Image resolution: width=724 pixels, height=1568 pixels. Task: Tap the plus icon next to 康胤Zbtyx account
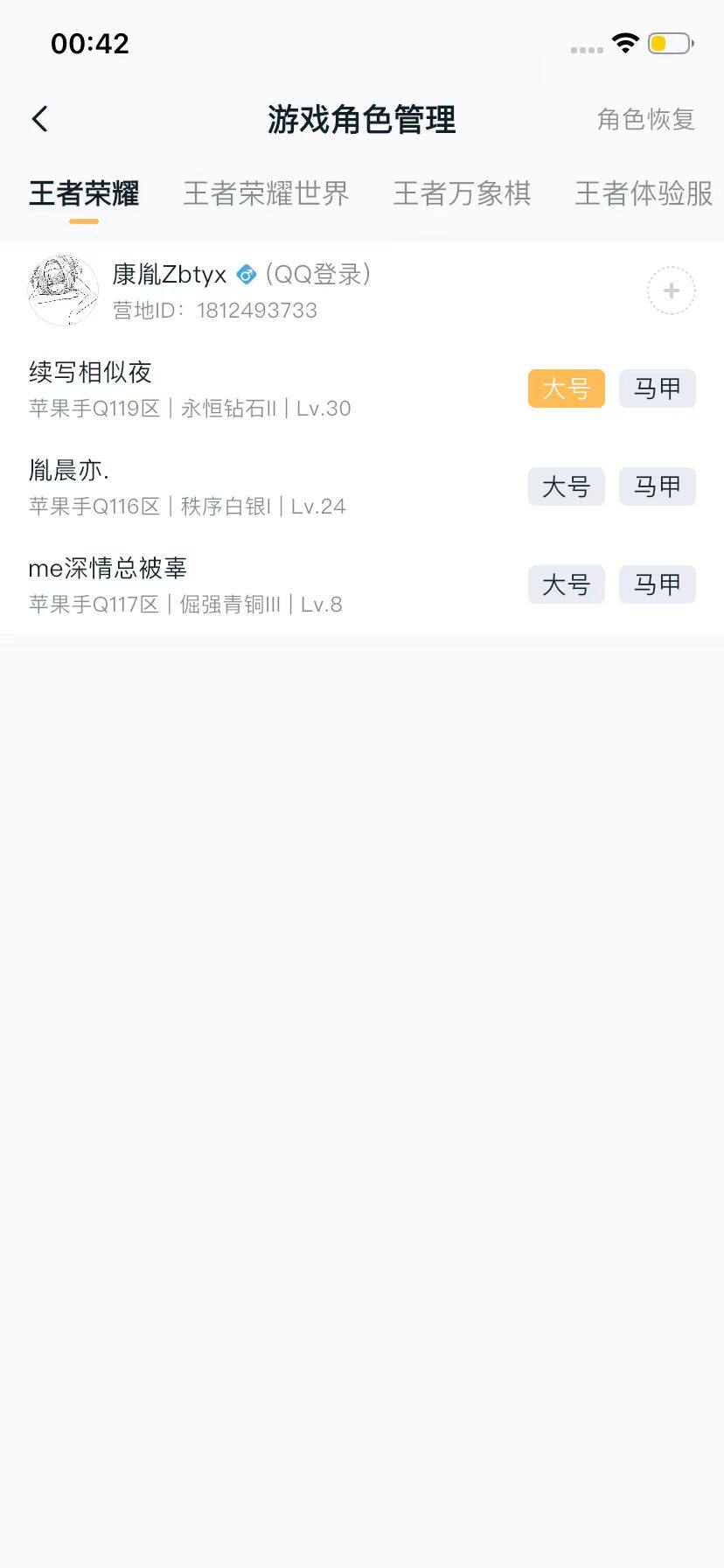pos(670,290)
